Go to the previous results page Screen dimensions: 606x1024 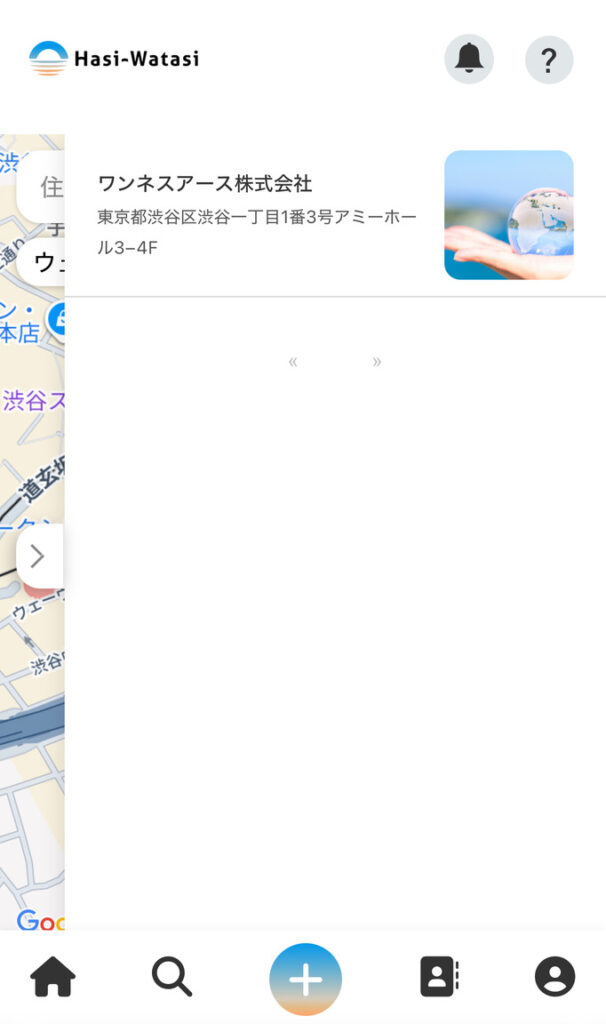click(293, 362)
